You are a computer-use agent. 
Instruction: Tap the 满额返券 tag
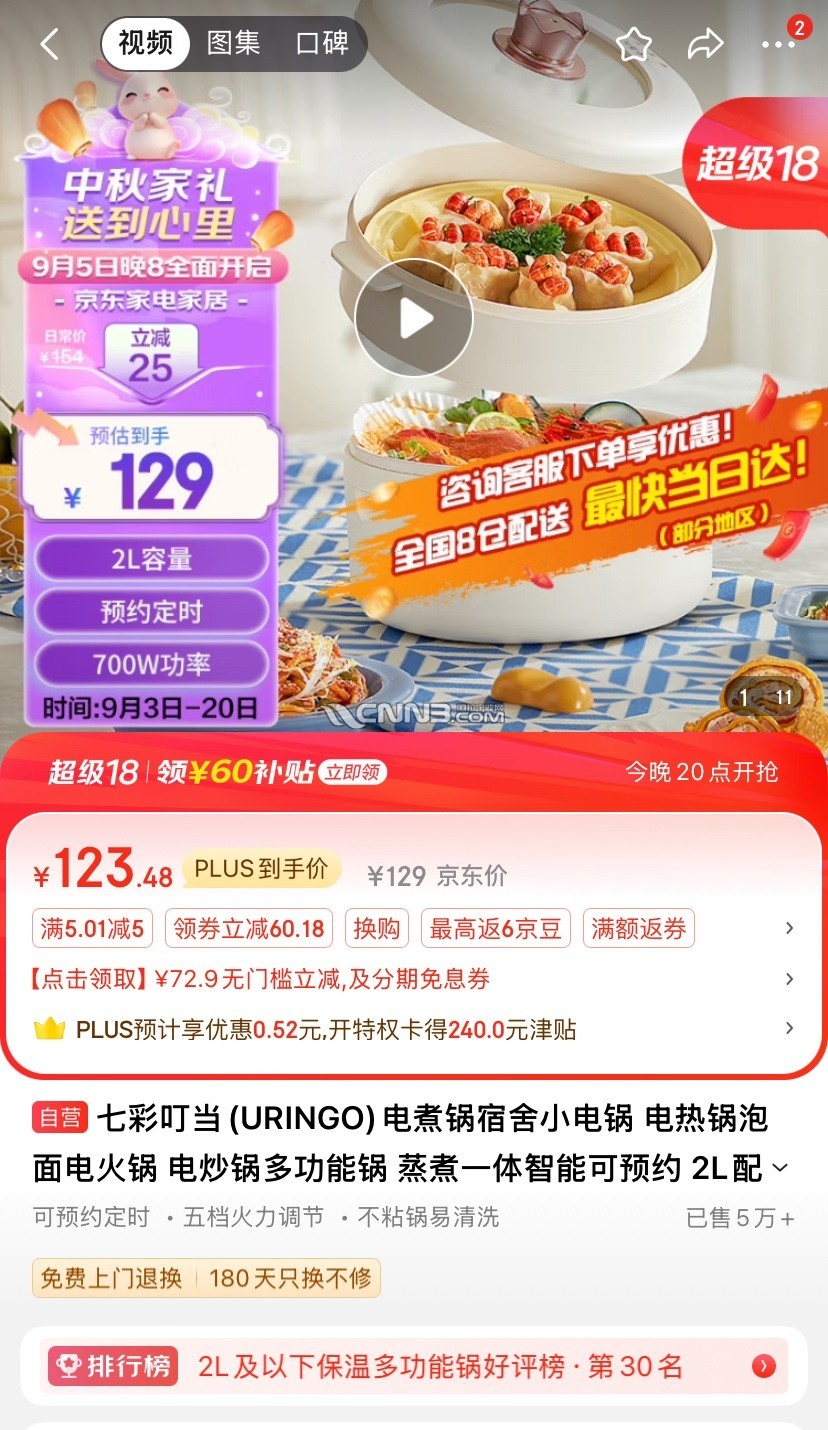click(638, 929)
